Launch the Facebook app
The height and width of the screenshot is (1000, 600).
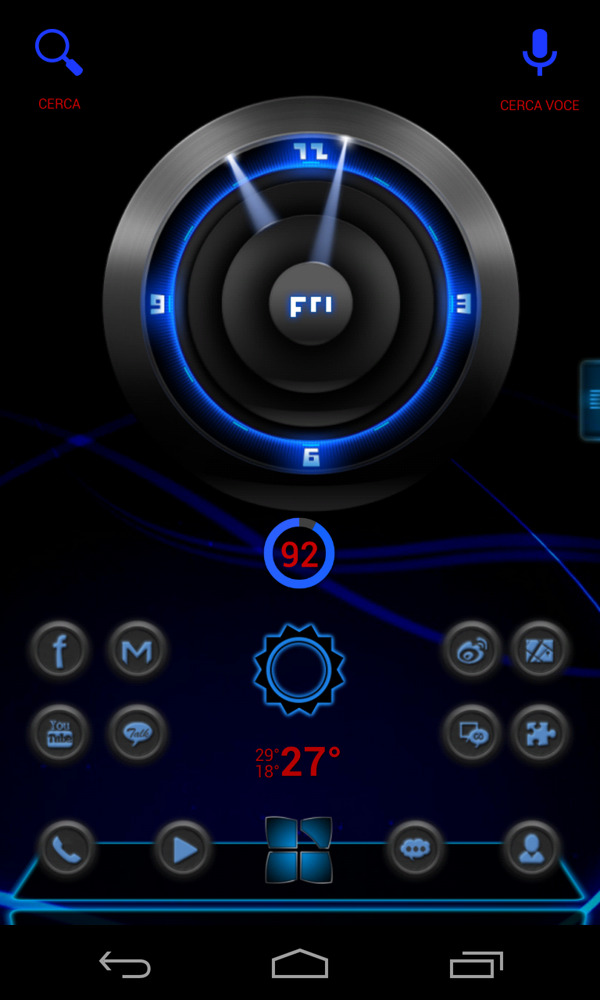(x=59, y=651)
